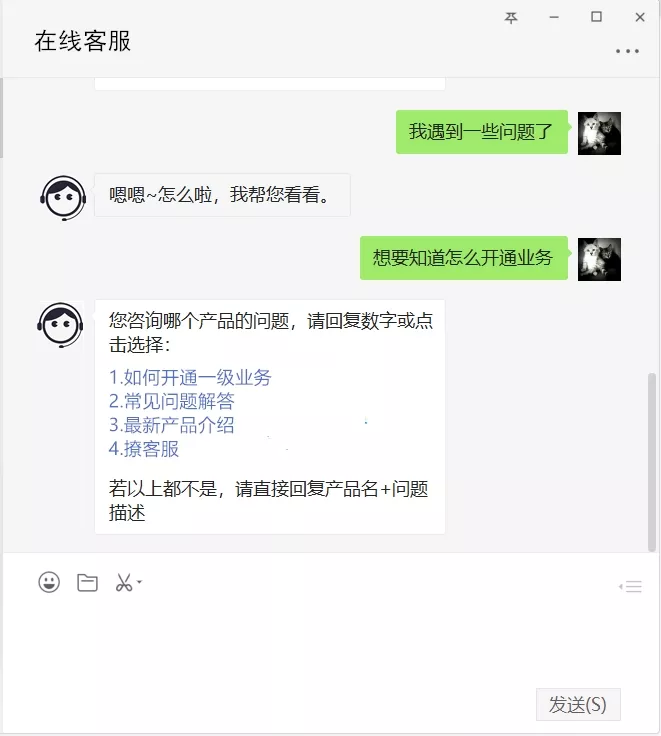The image size is (661, 736).
Task: Close the chat window
Action: click(x=639, y=17)
